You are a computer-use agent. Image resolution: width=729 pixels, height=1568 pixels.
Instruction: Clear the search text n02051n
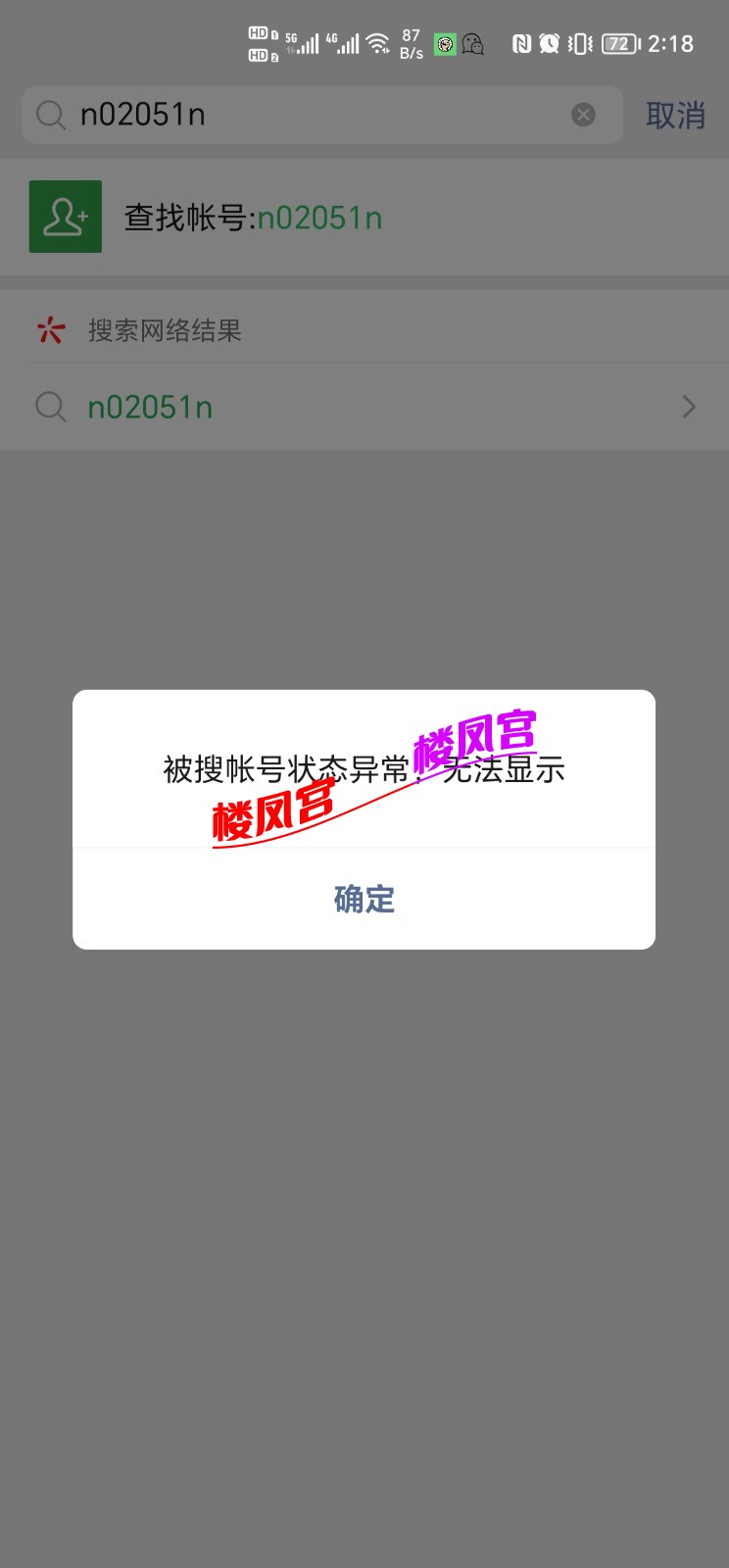pos(583,115)
